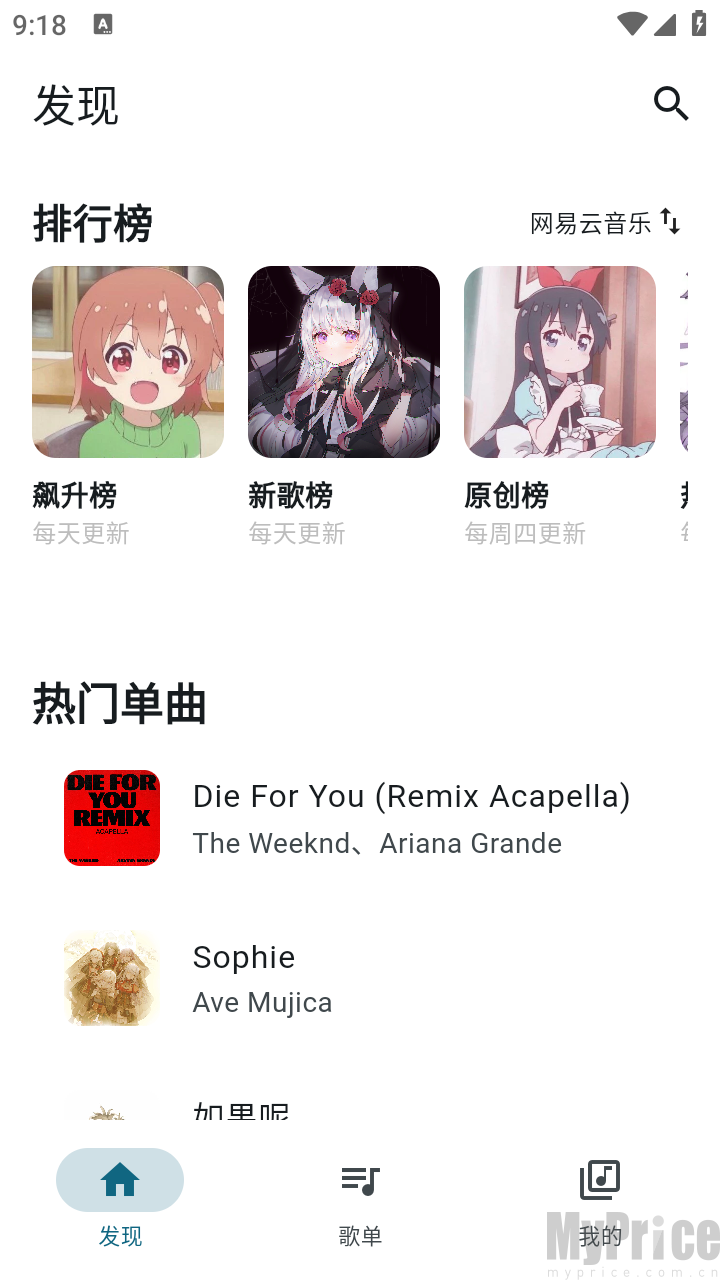Viewport: 720px width, 1280px height.
Task: Tap the Sophie album cover
Action: pyautogui.click(x=111, y=977)
